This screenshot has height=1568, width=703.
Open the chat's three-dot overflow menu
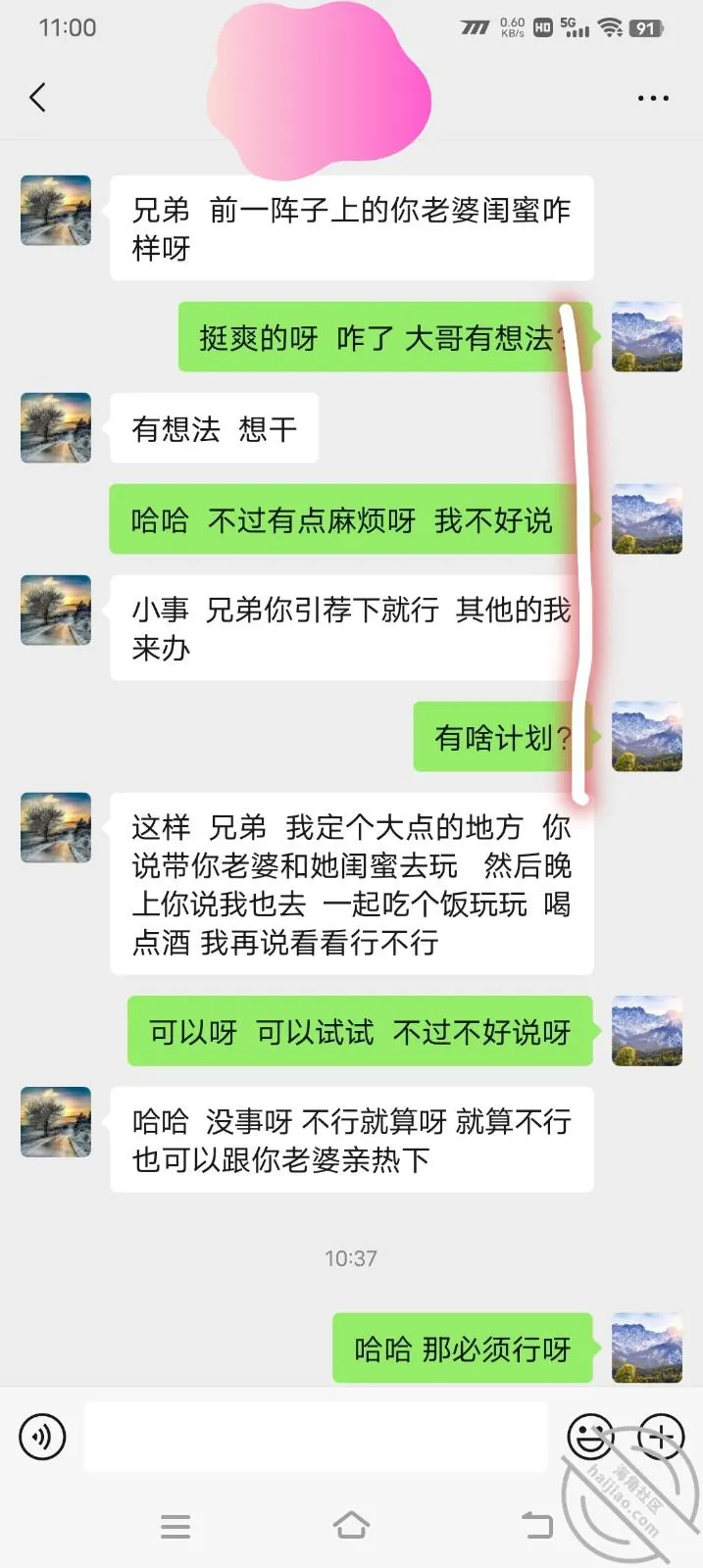[x=653, y=98]
